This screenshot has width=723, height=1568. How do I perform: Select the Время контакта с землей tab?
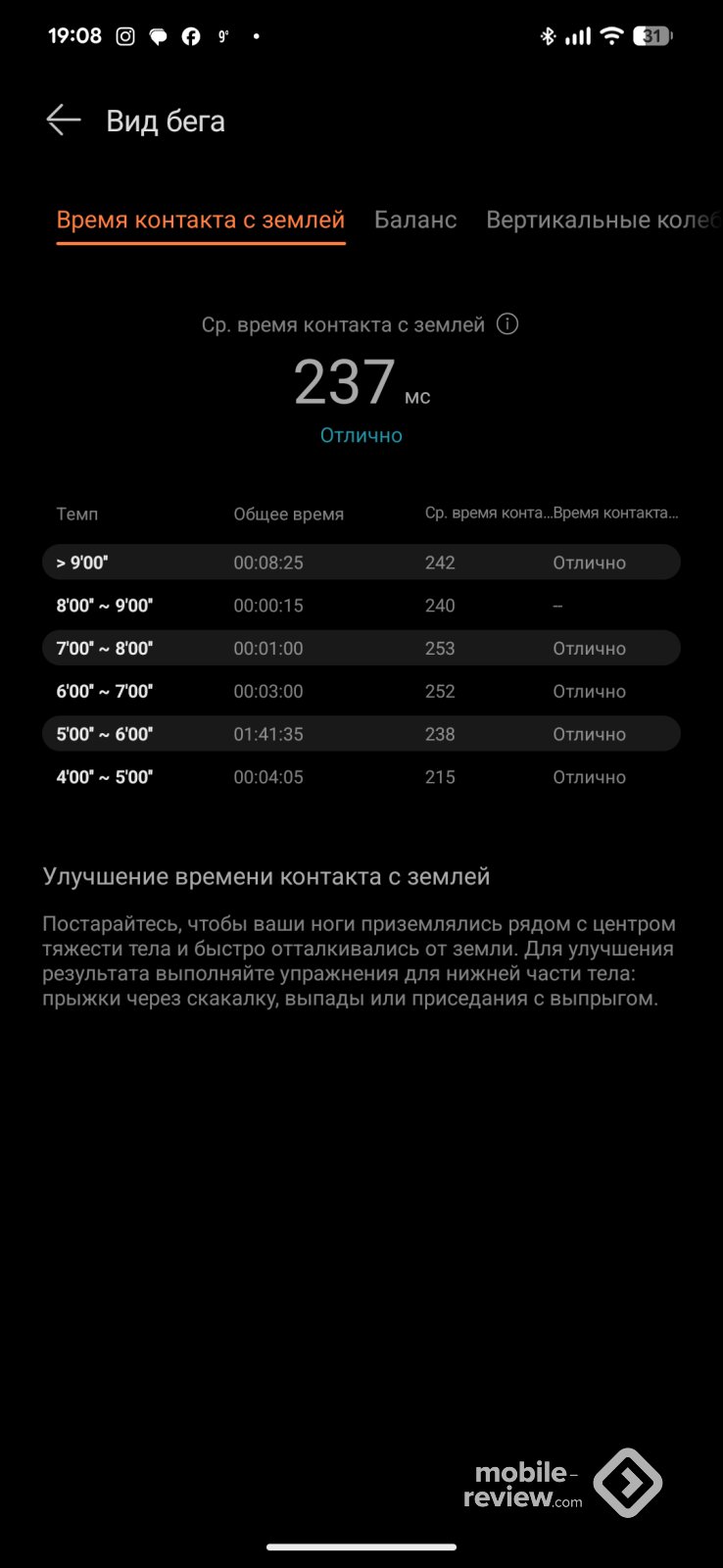[x=201, y=220]
